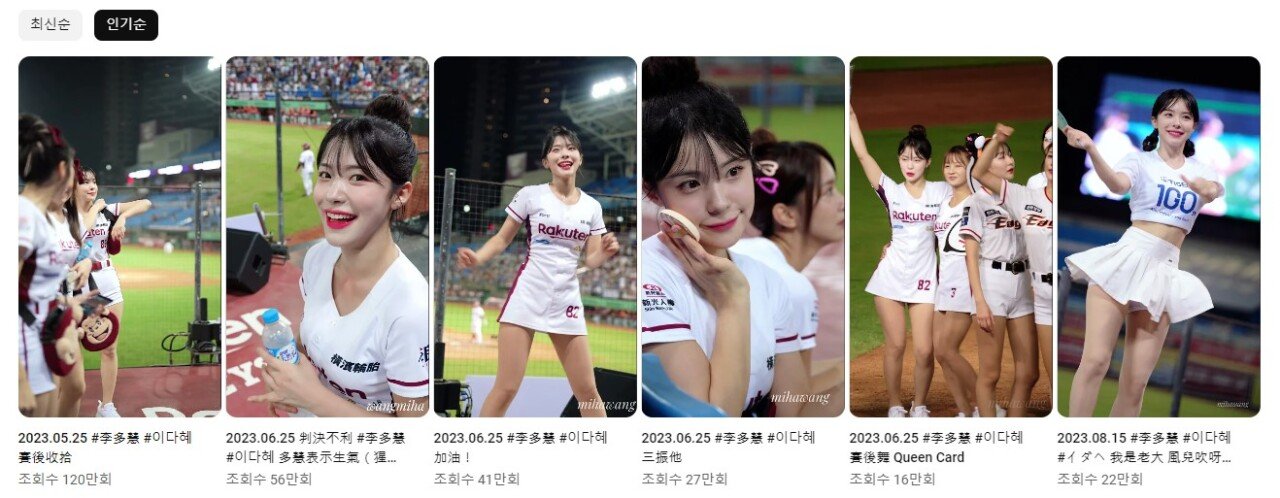1280x498 pixels.
Task: Open the 三振他 short video
Action: pyautogui.click(x=743, y=236)
